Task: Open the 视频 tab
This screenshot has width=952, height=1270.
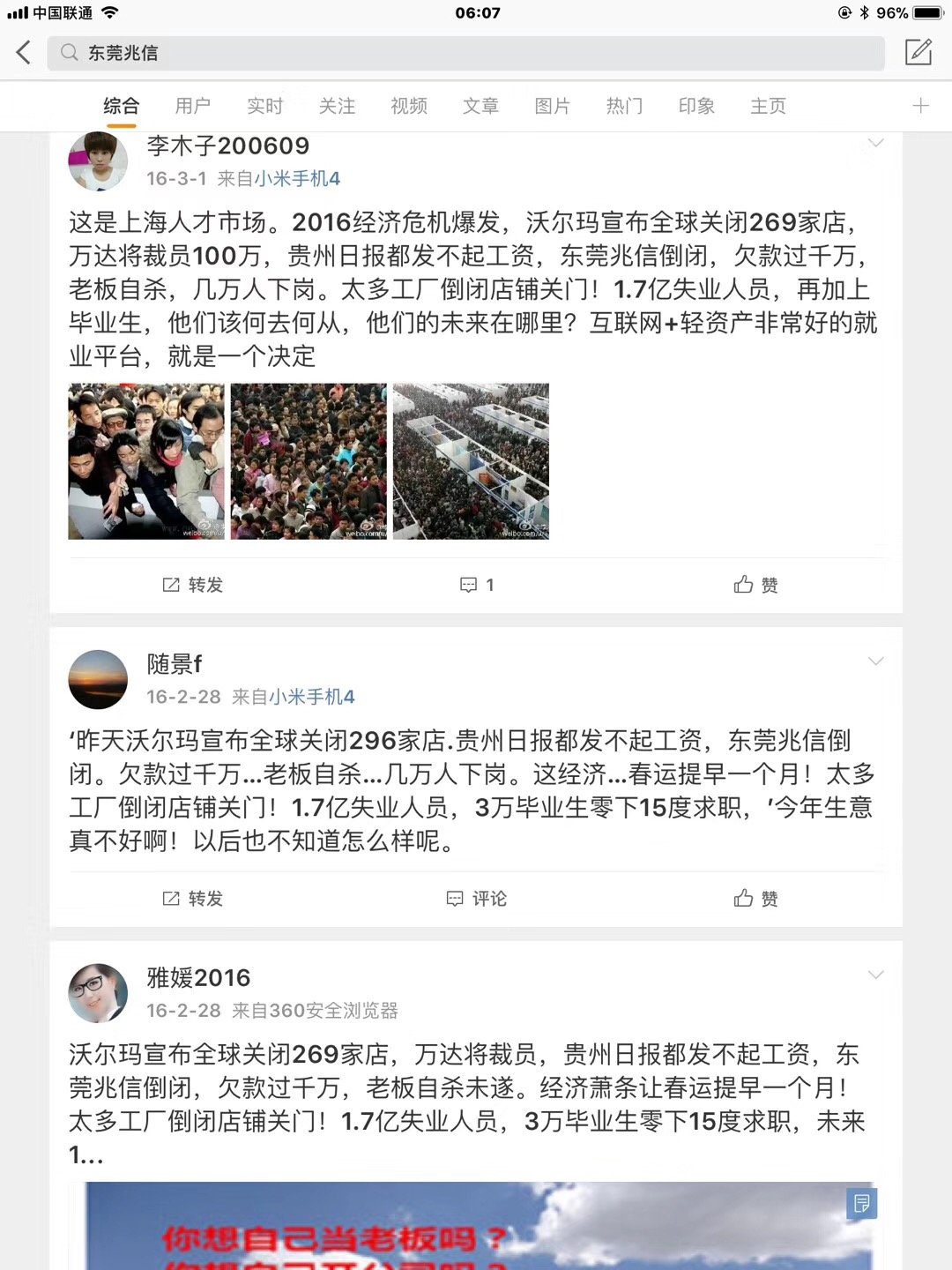Action: click(x=409, y=106)
